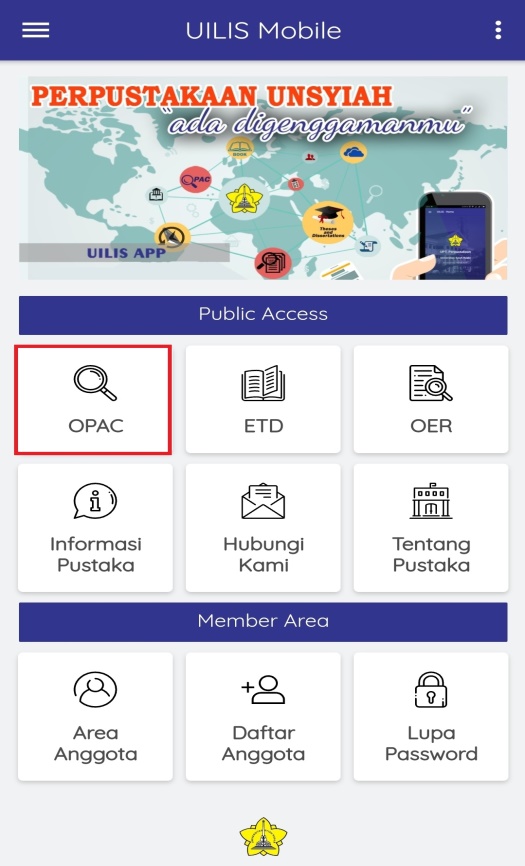Select the OER tile
525x866 pixels.
tap(431, 399)
